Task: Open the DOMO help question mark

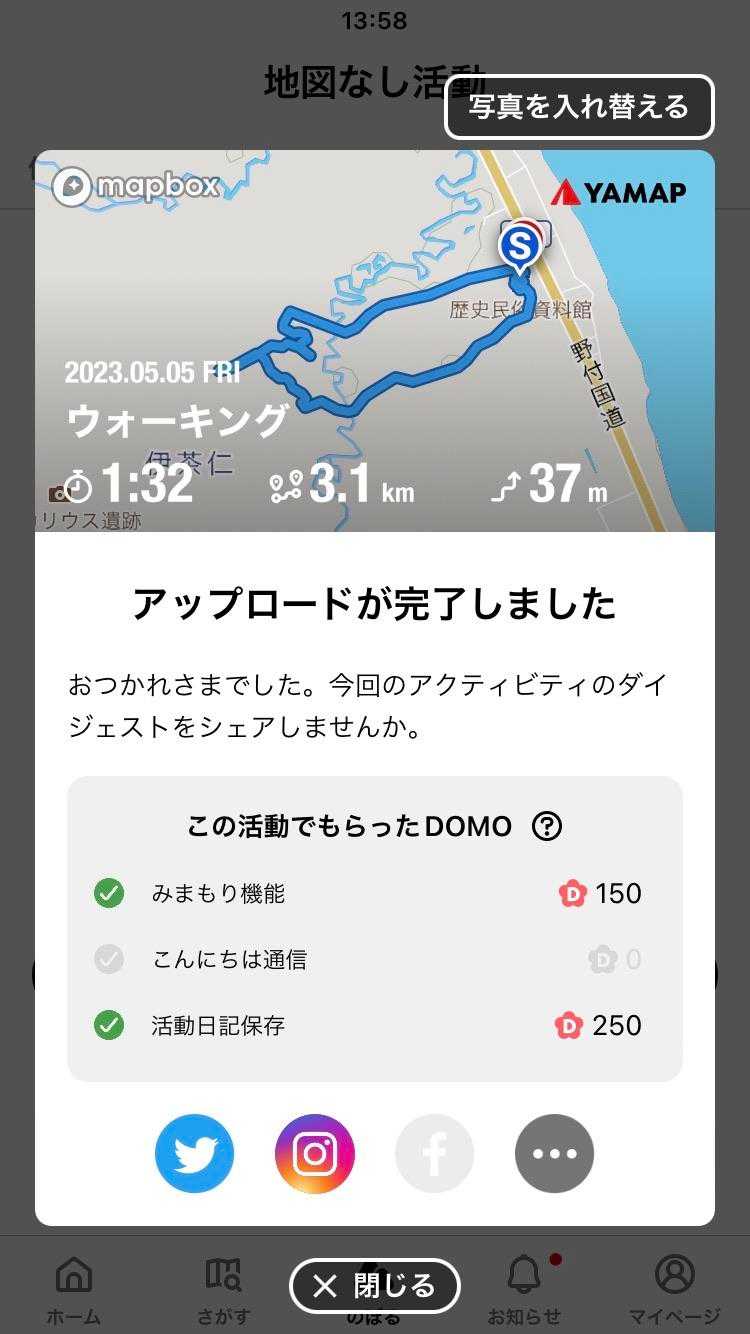Action: (x=547, y=827)
